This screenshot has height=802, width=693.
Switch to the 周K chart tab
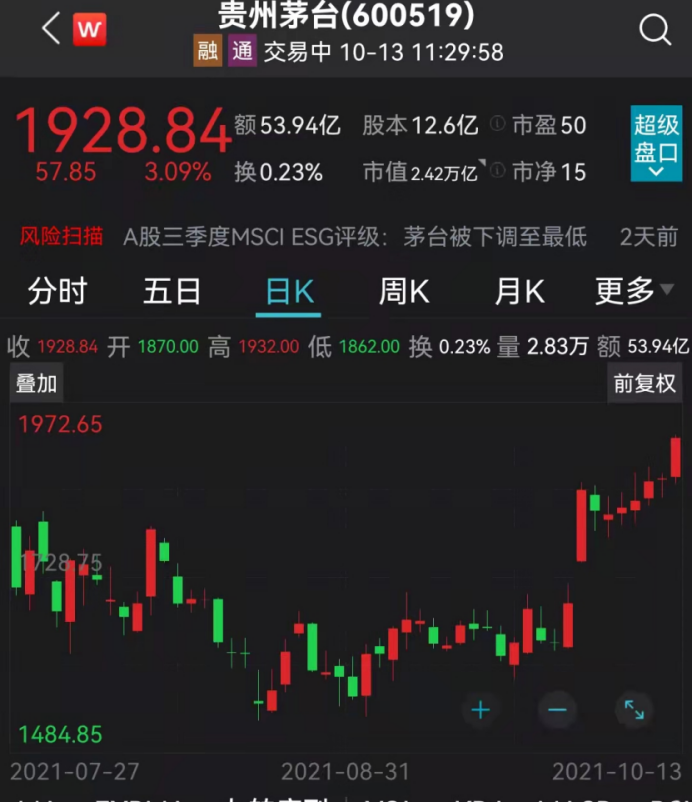pos(404,291)
